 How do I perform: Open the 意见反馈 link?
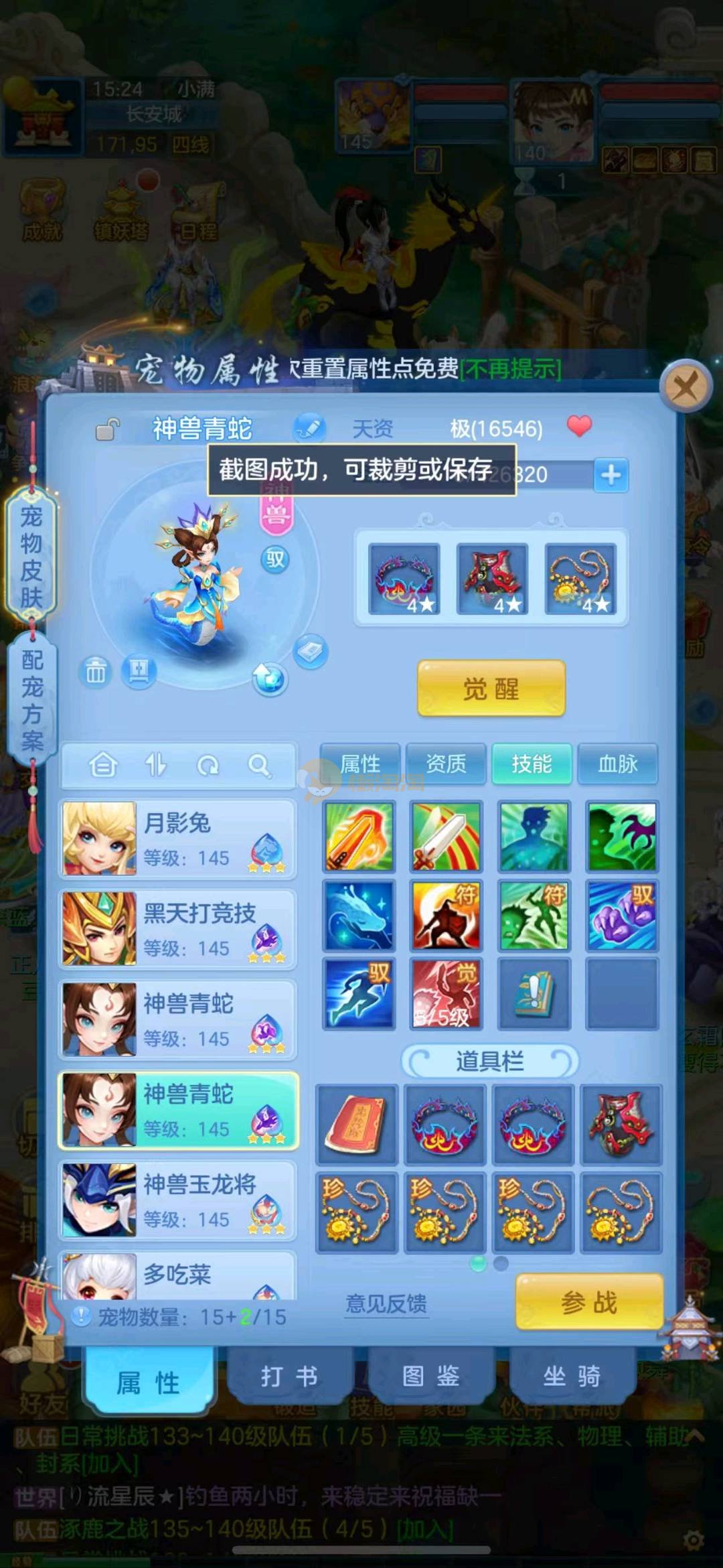click(x=386, y=1303)
